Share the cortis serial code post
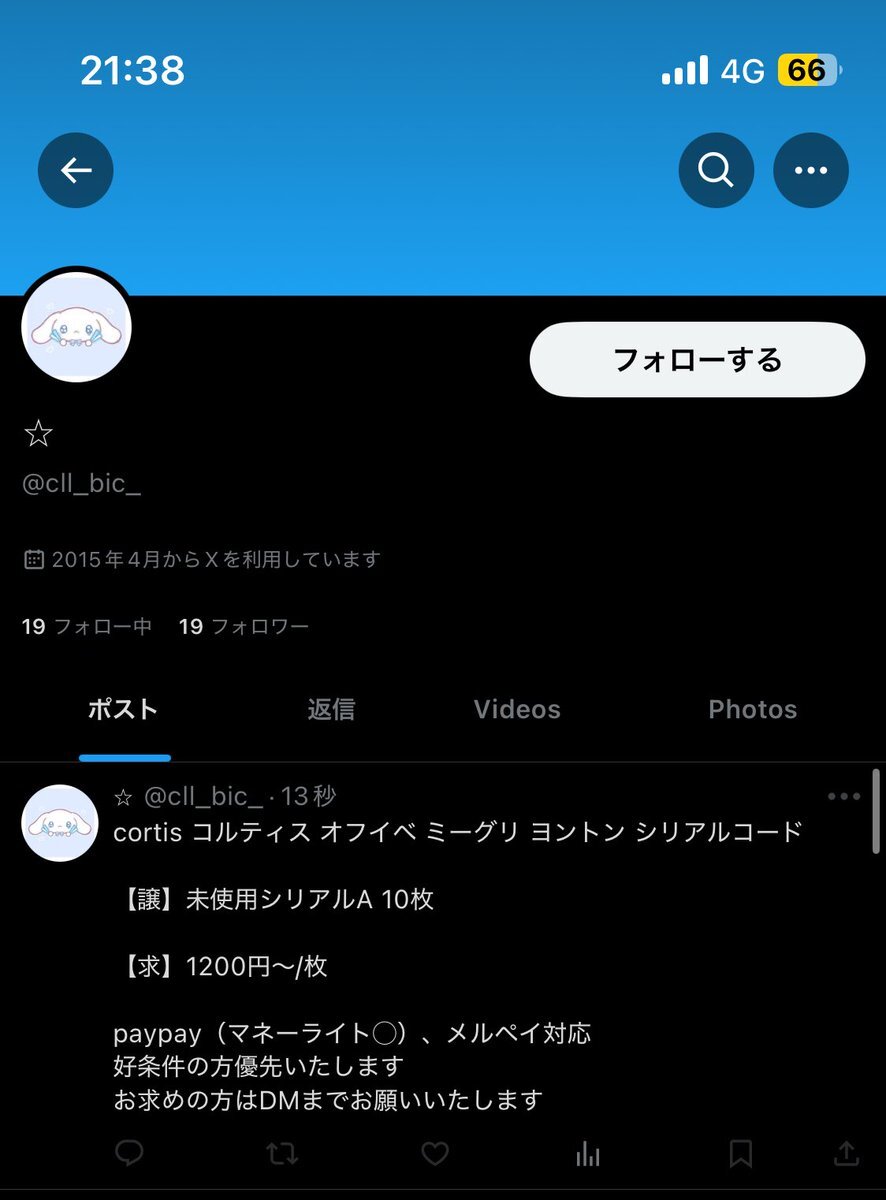Screen dimensions: 886x1200 click(x=846, y=1154)
